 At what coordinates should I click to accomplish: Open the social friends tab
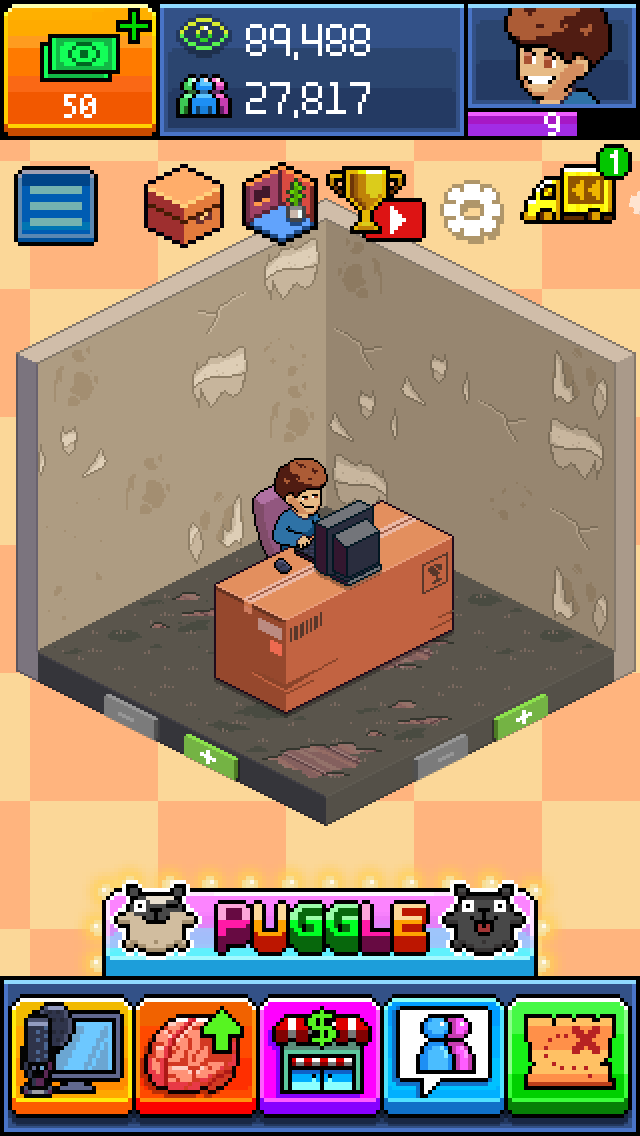click(444, 1057)
